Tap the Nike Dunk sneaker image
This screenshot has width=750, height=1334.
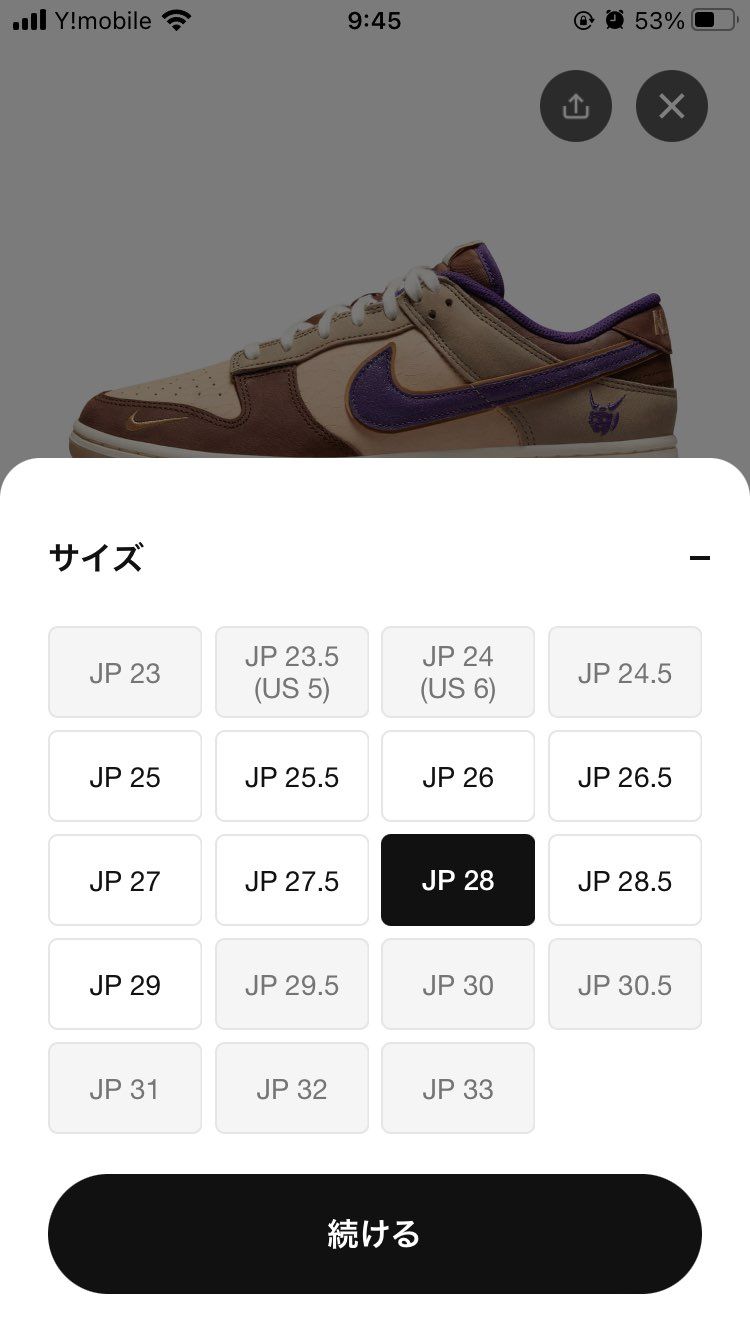pyautogui.click(x=375, y=350)
